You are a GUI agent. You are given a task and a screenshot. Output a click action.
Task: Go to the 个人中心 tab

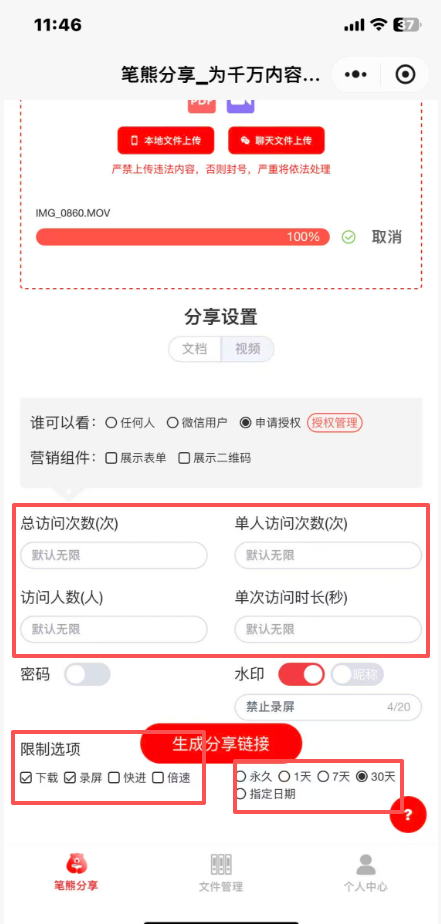click(366, 873)
